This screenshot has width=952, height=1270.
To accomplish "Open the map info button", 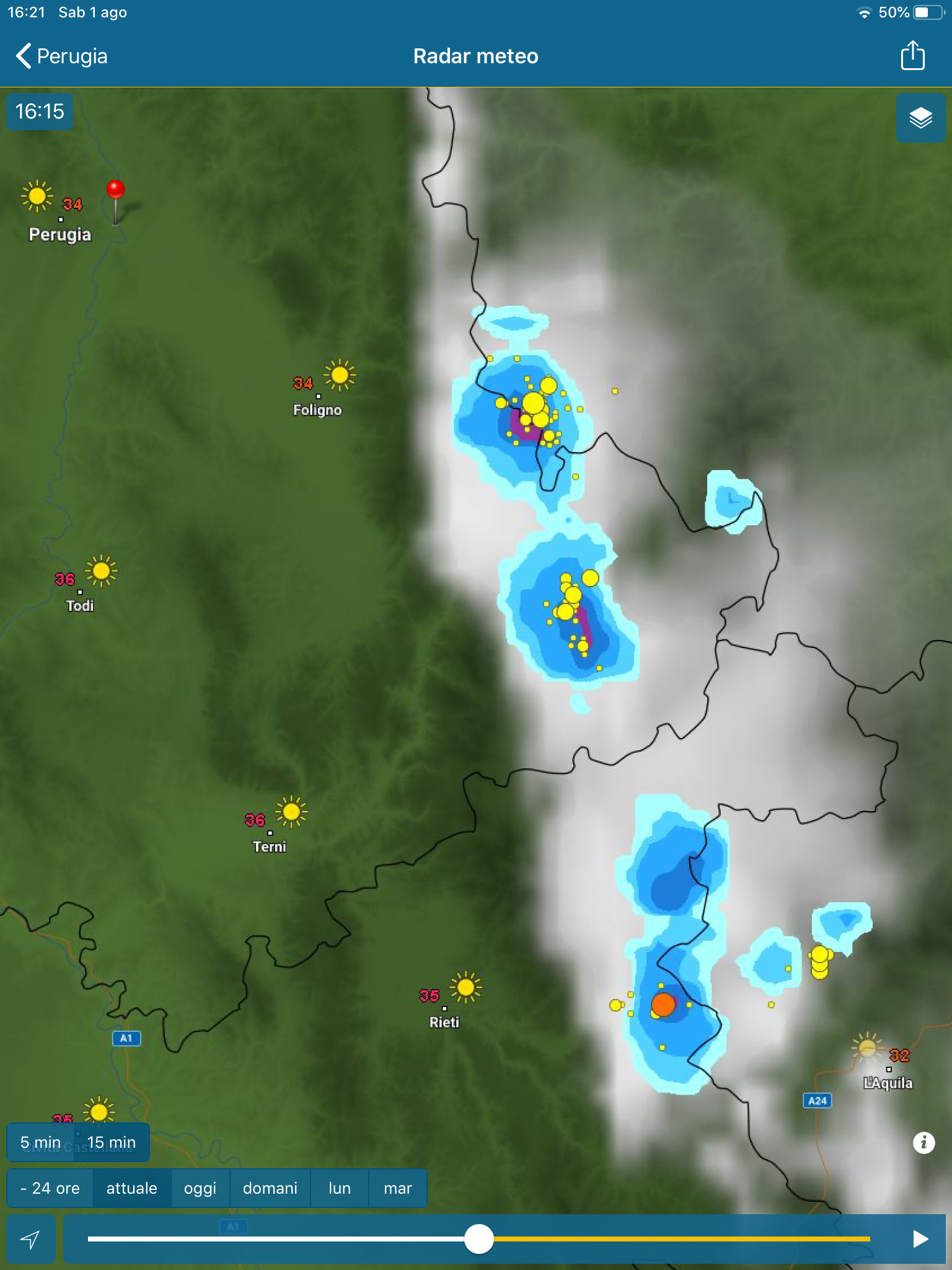I will pyautogui.click(x=923, y=1142).
